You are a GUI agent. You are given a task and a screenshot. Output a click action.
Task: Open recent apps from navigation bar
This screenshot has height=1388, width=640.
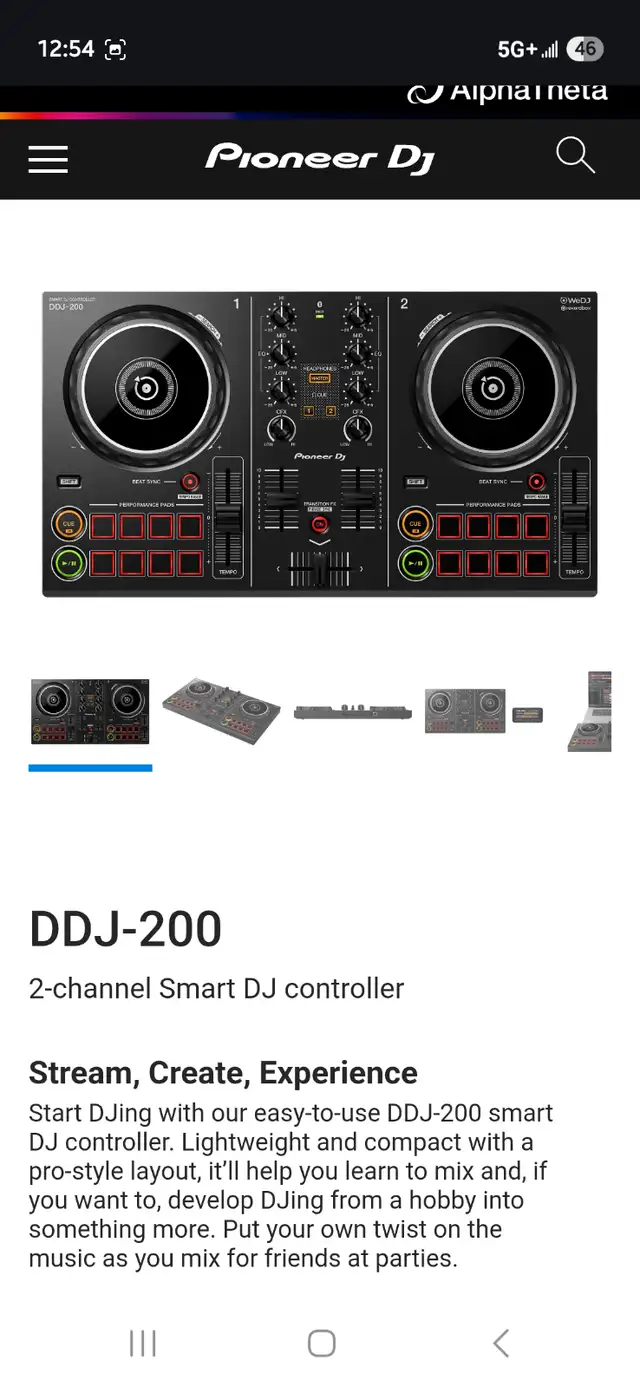143,1343
